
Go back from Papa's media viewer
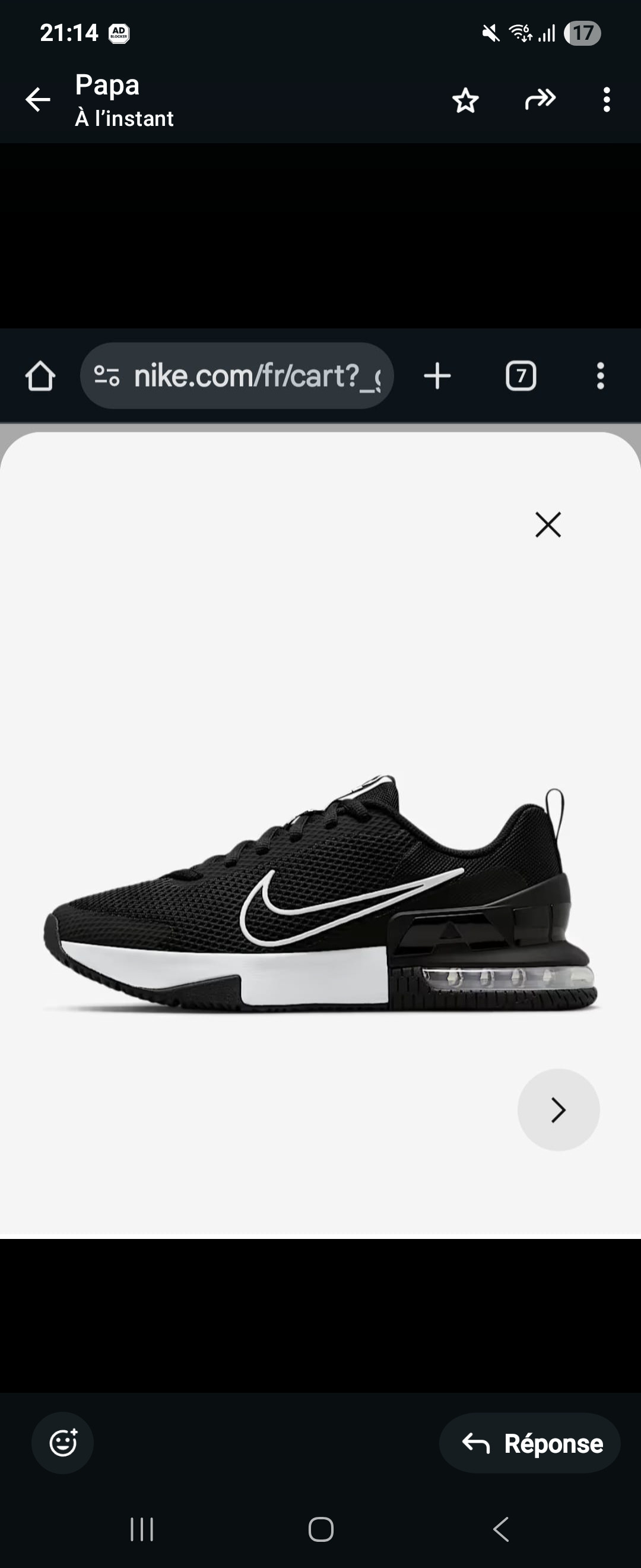(38, 100)
